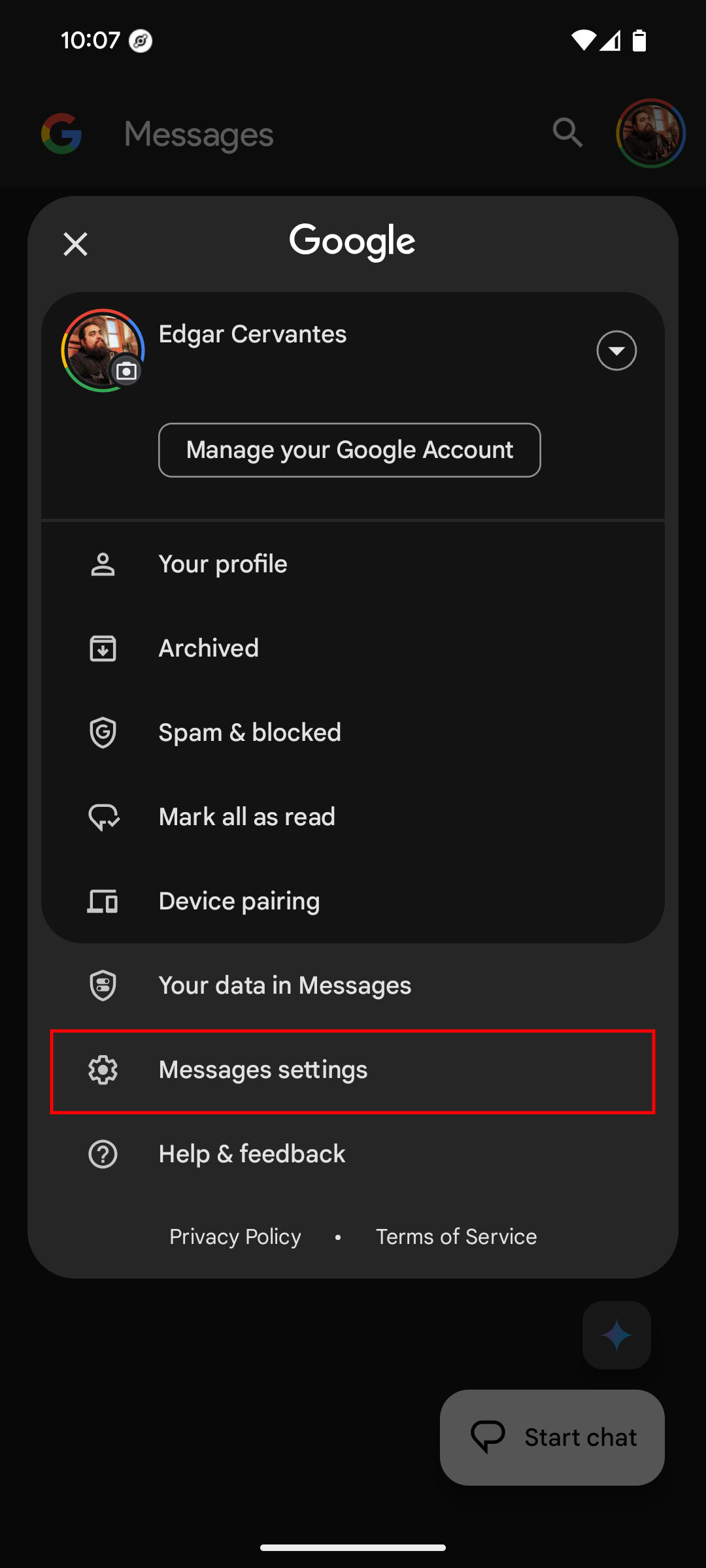This screenshot has height=1568, width=706.
Task: Open Messages settings
Action: click(263, 1070)
